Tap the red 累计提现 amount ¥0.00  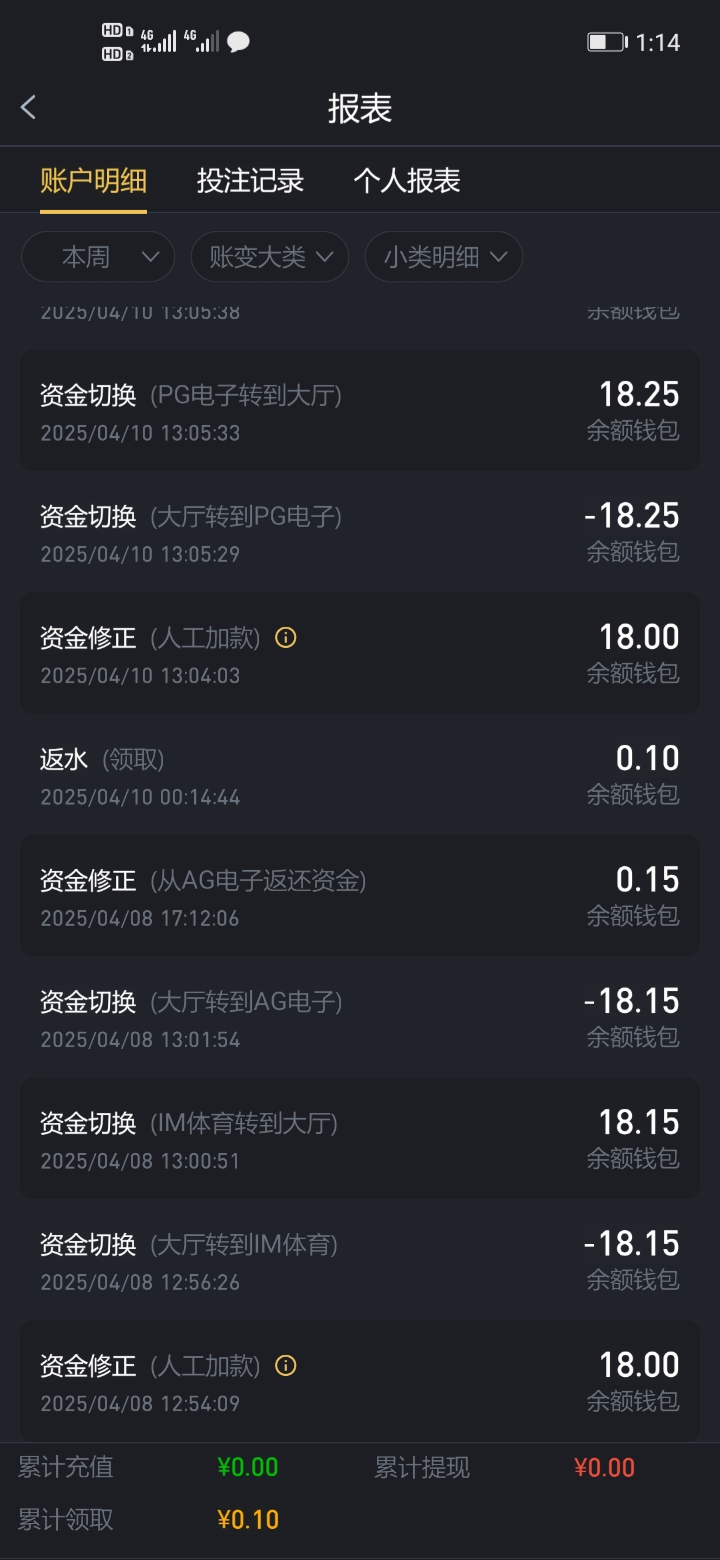click(x=604, y=1467)
